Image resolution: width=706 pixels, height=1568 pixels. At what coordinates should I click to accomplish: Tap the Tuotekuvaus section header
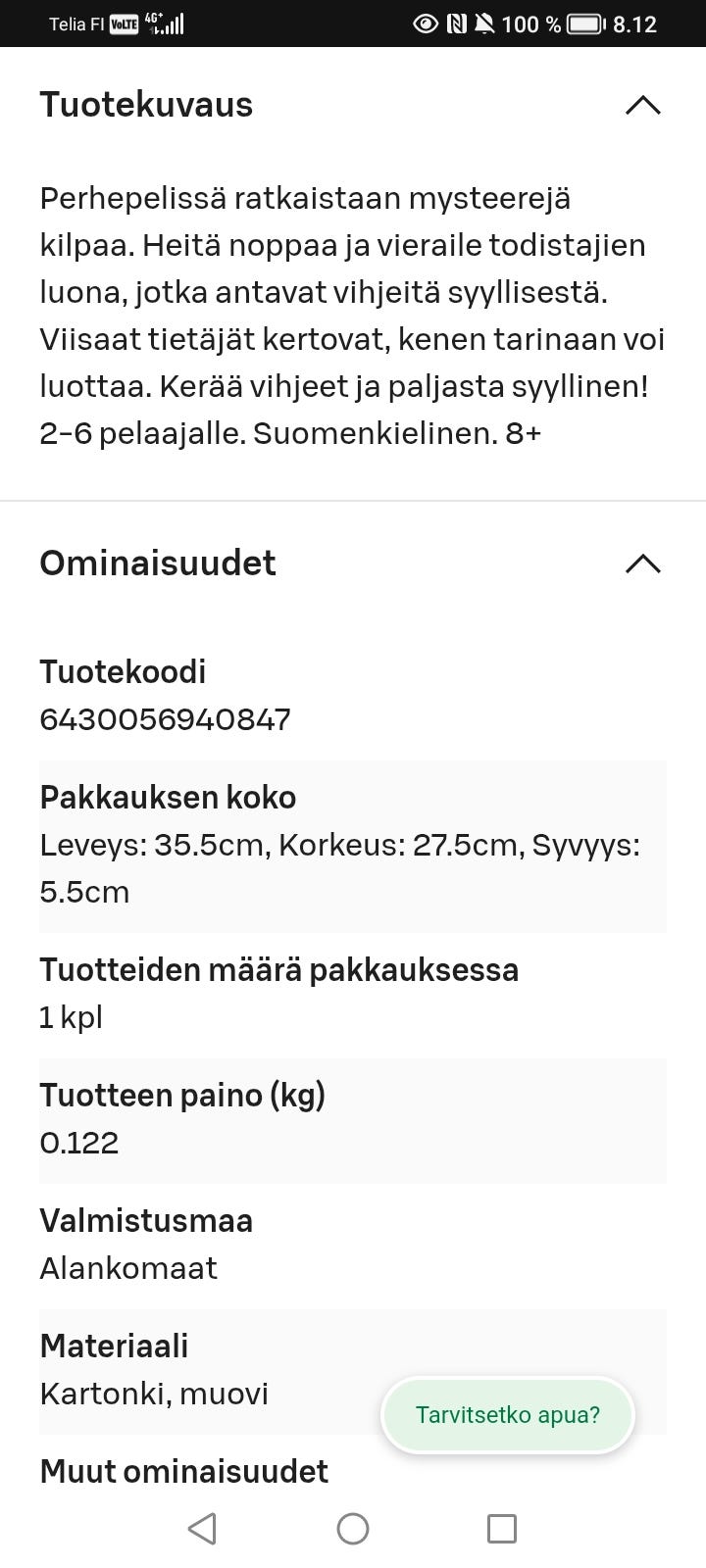[146, 105]
